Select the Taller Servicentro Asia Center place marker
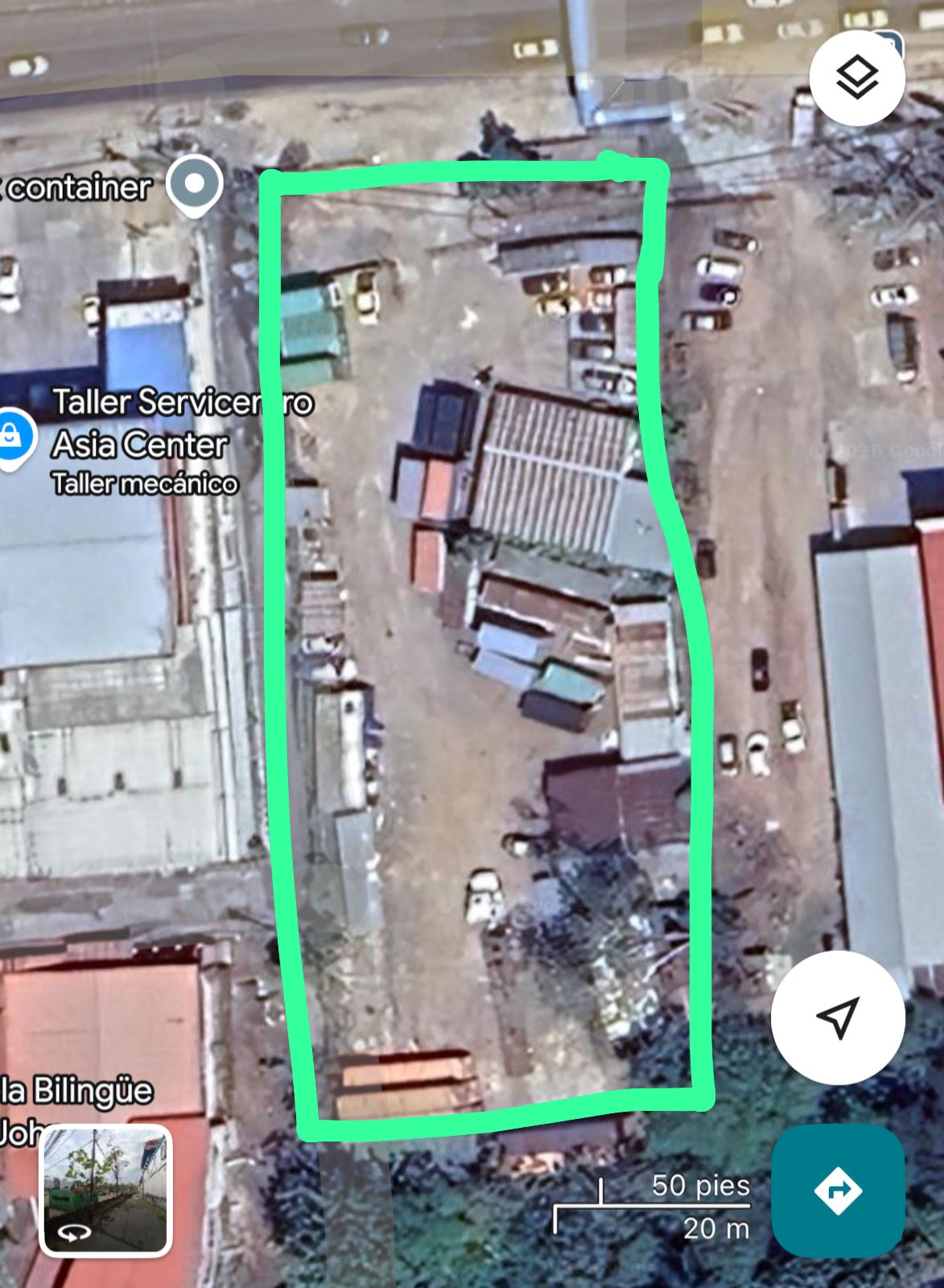This screenshot has height=1288, width=944. pyautogui.click(x=12, y=438)
